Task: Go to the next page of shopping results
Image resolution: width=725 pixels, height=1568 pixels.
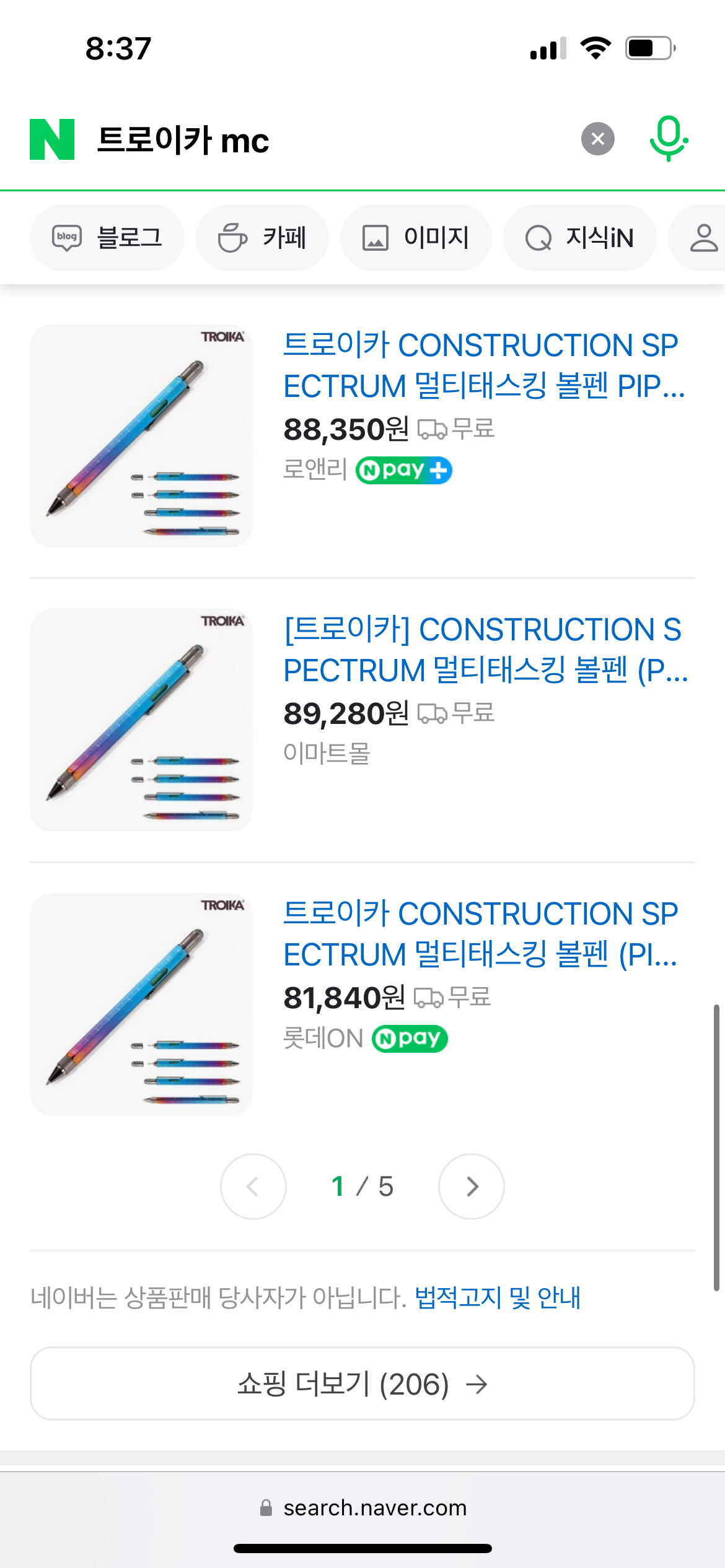Action: click(x=471, y=1187)
